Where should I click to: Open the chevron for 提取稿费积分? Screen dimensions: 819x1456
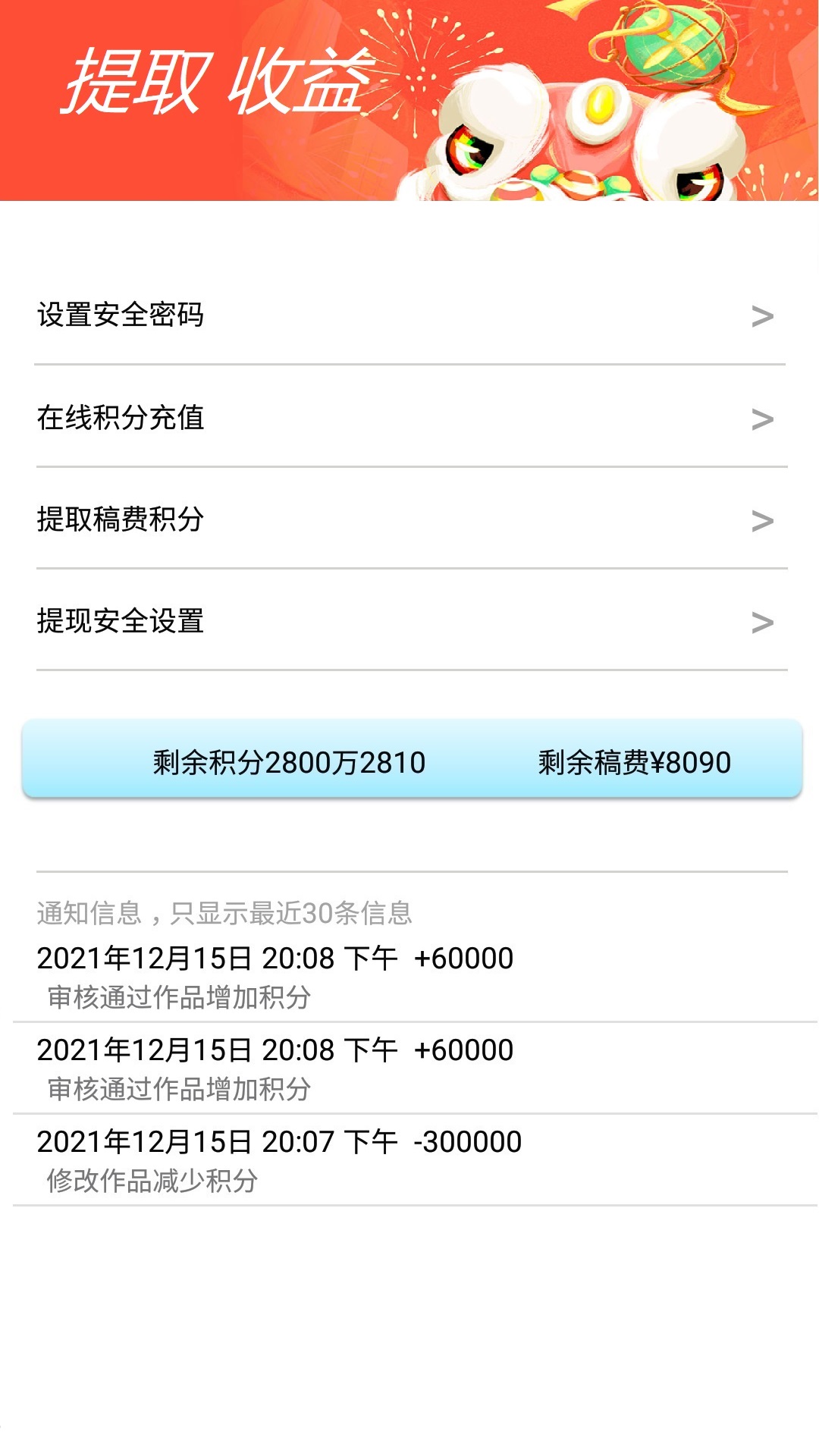(x=764, y=520)
